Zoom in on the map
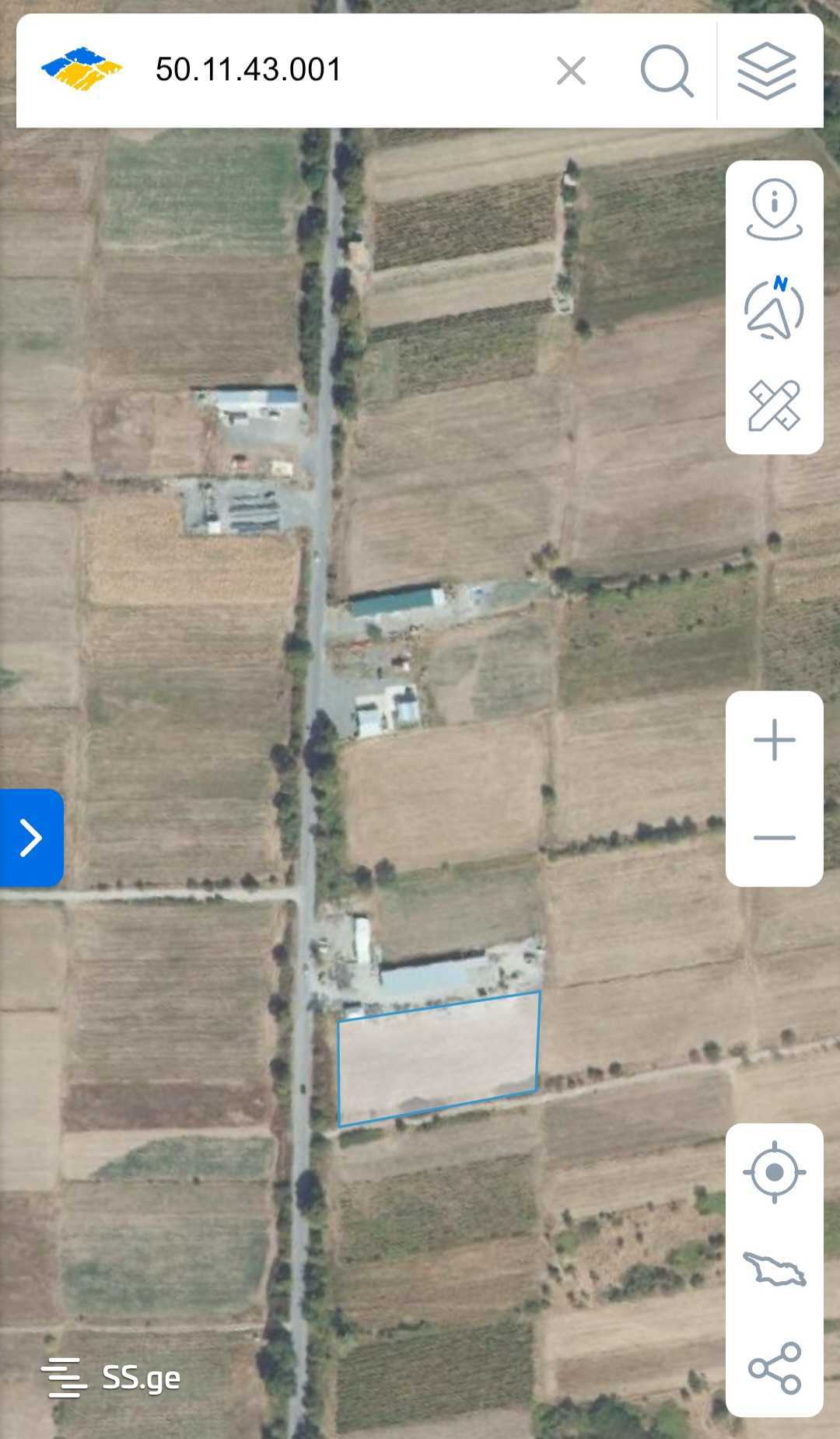This screenshot has width=840, height=1439. pos(774,740)
